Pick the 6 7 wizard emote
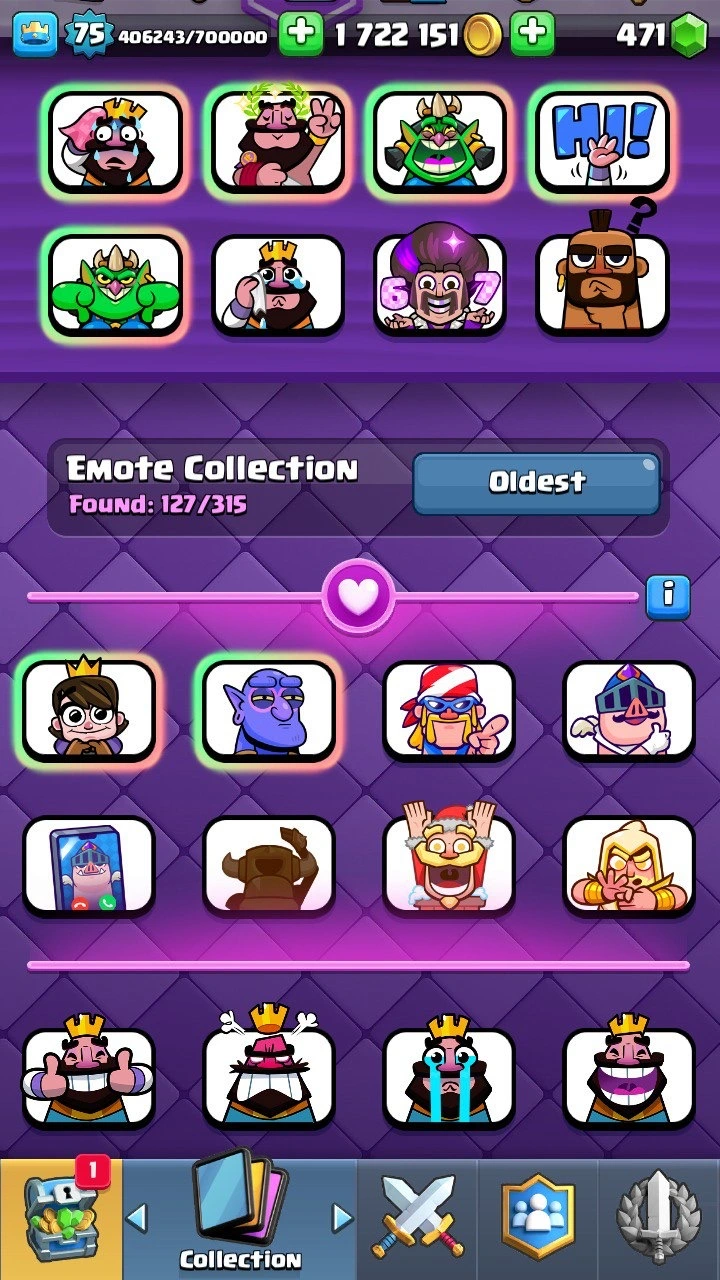 [x=440, y=284]
